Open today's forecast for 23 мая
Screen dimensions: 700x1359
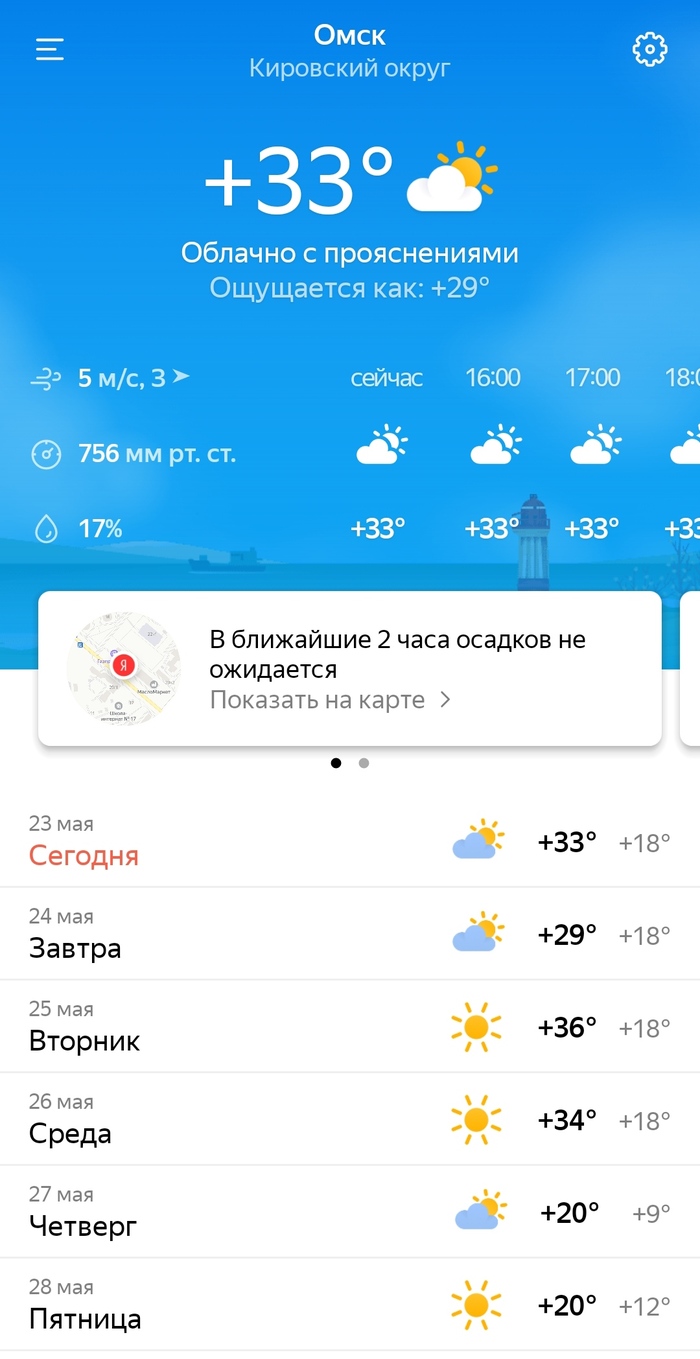[350, 841]
